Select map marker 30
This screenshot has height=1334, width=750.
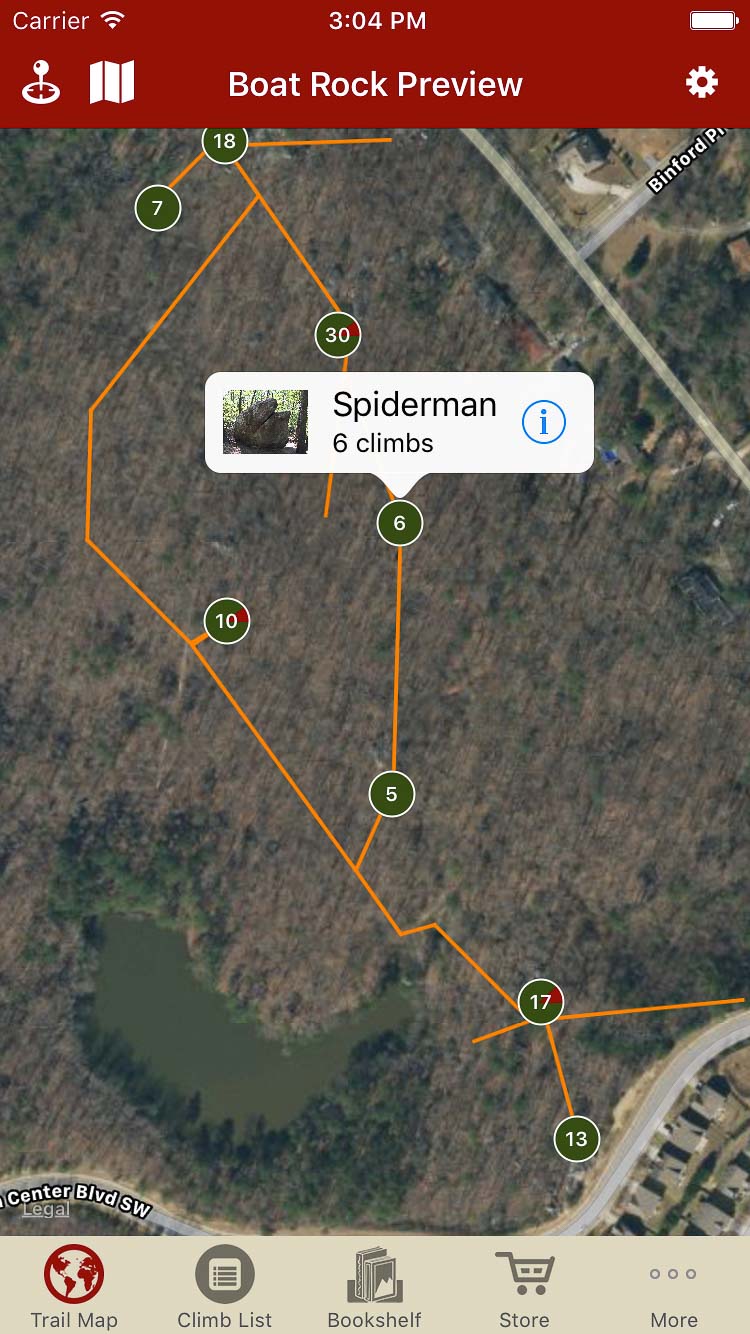[x=338, y=335]
